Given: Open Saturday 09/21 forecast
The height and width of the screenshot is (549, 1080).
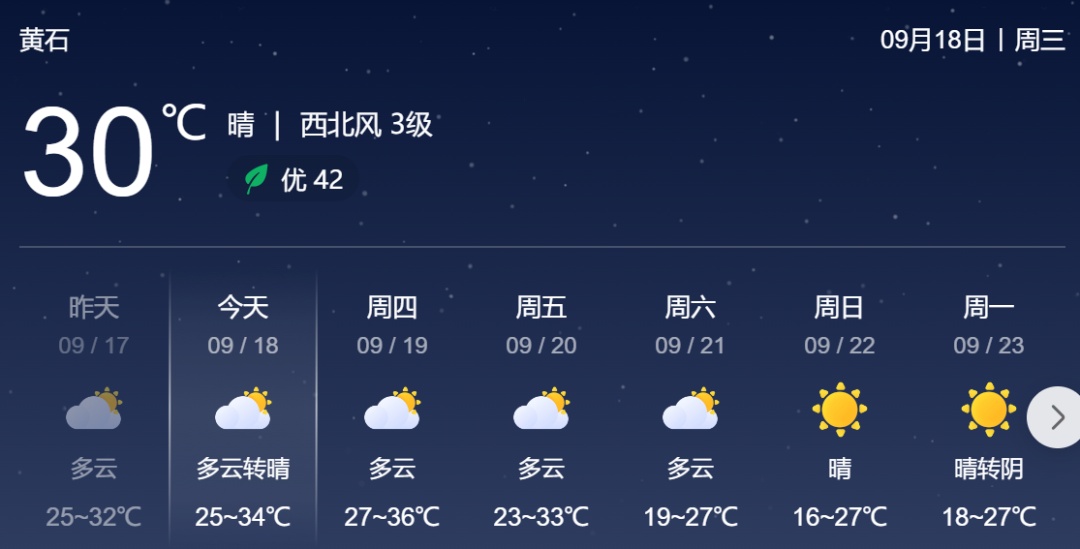Looking at the screenshot, I should click(x=690, y=412).
